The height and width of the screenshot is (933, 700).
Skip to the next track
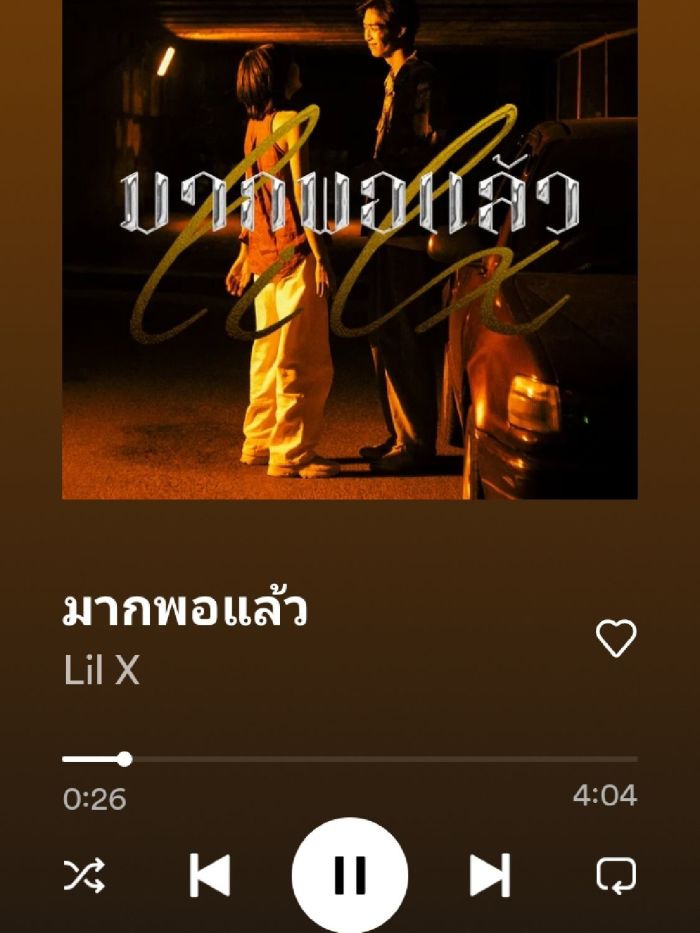(490, 875)
